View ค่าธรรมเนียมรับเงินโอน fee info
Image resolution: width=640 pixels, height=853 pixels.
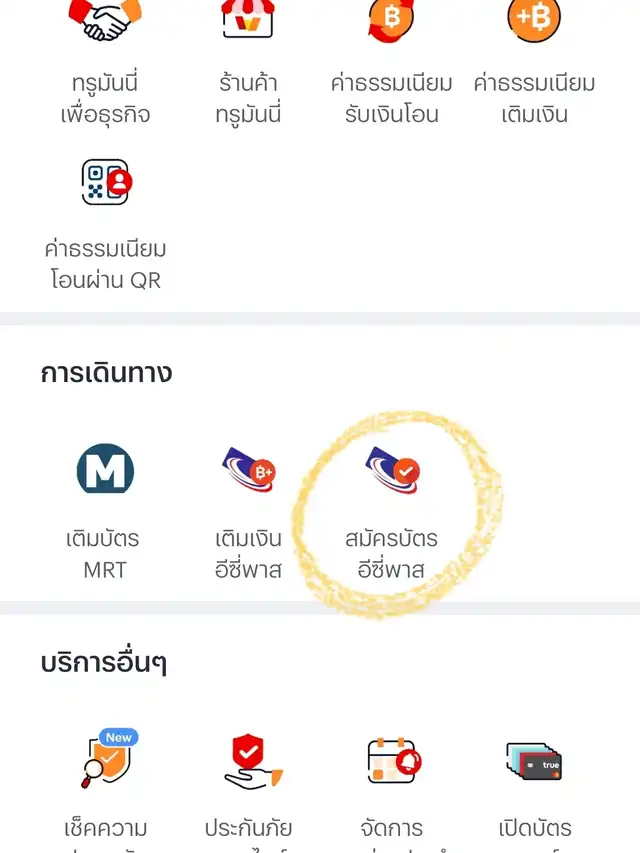point(391,60)
